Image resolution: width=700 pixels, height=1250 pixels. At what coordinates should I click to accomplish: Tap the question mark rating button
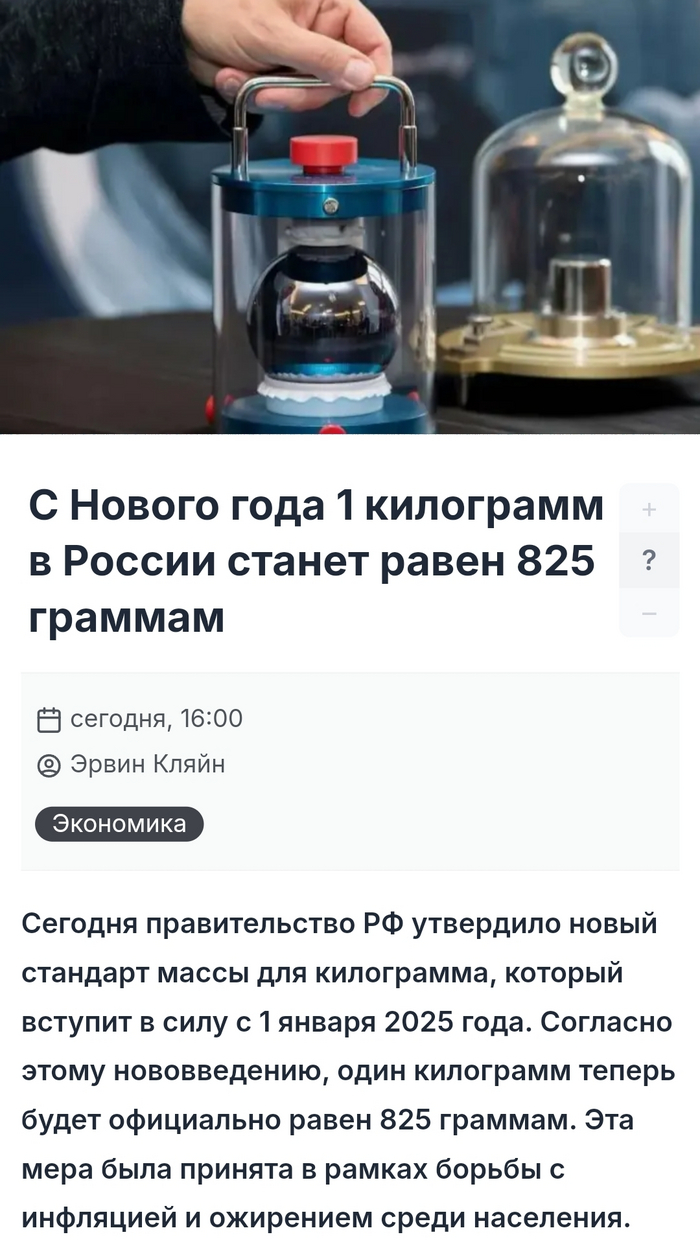pyautogui.click(x=649, y=561)
